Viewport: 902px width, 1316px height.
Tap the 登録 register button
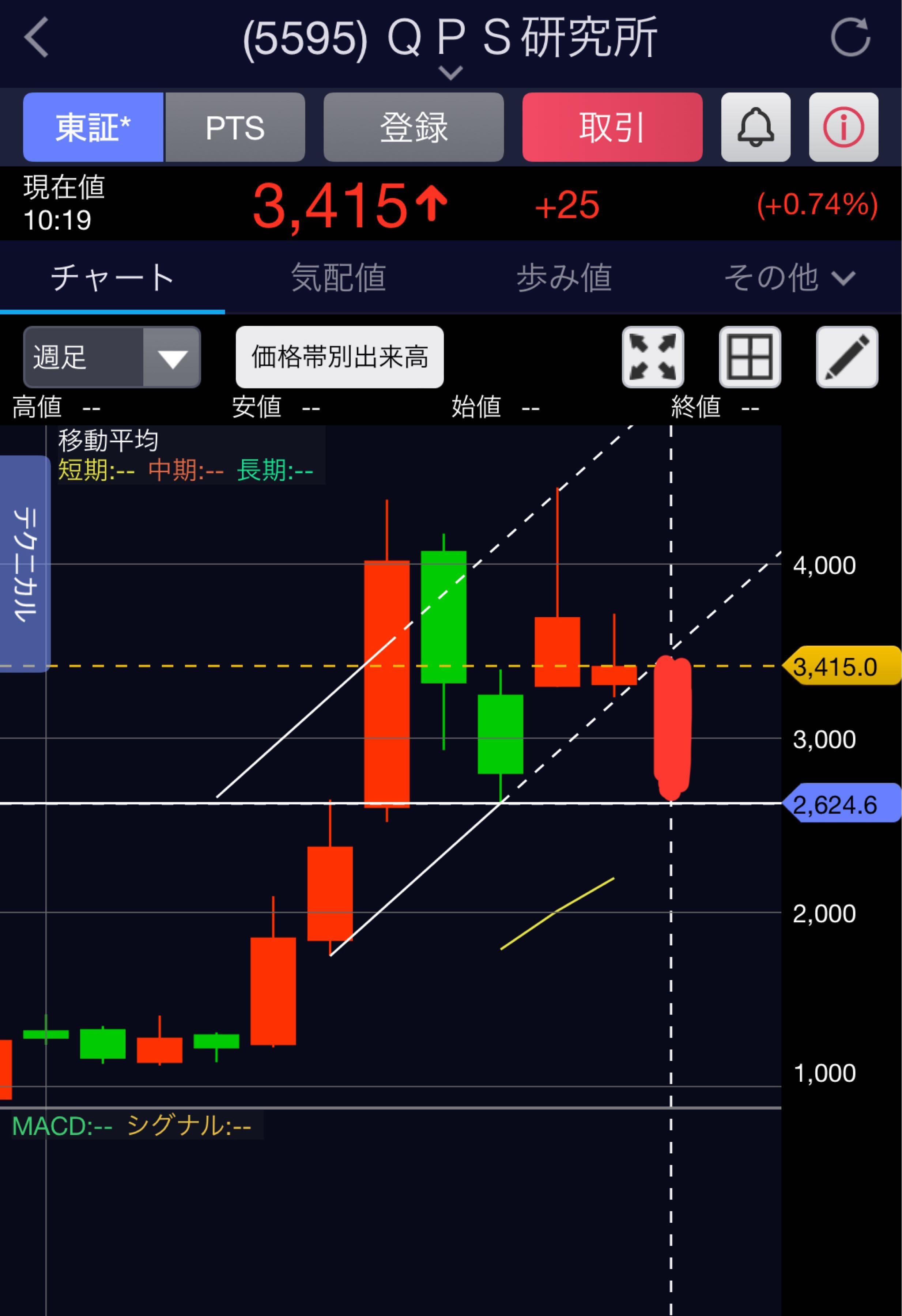pos(414,128)
